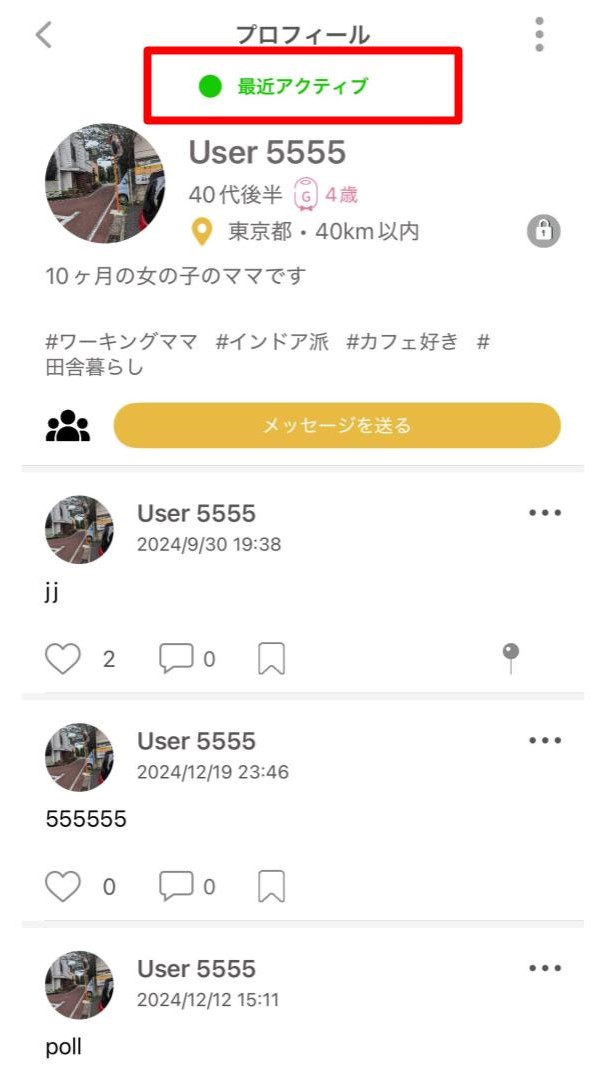Open more options for the poll post
Viewport: 614px width, 1080px height.
[x=545, y=968]
